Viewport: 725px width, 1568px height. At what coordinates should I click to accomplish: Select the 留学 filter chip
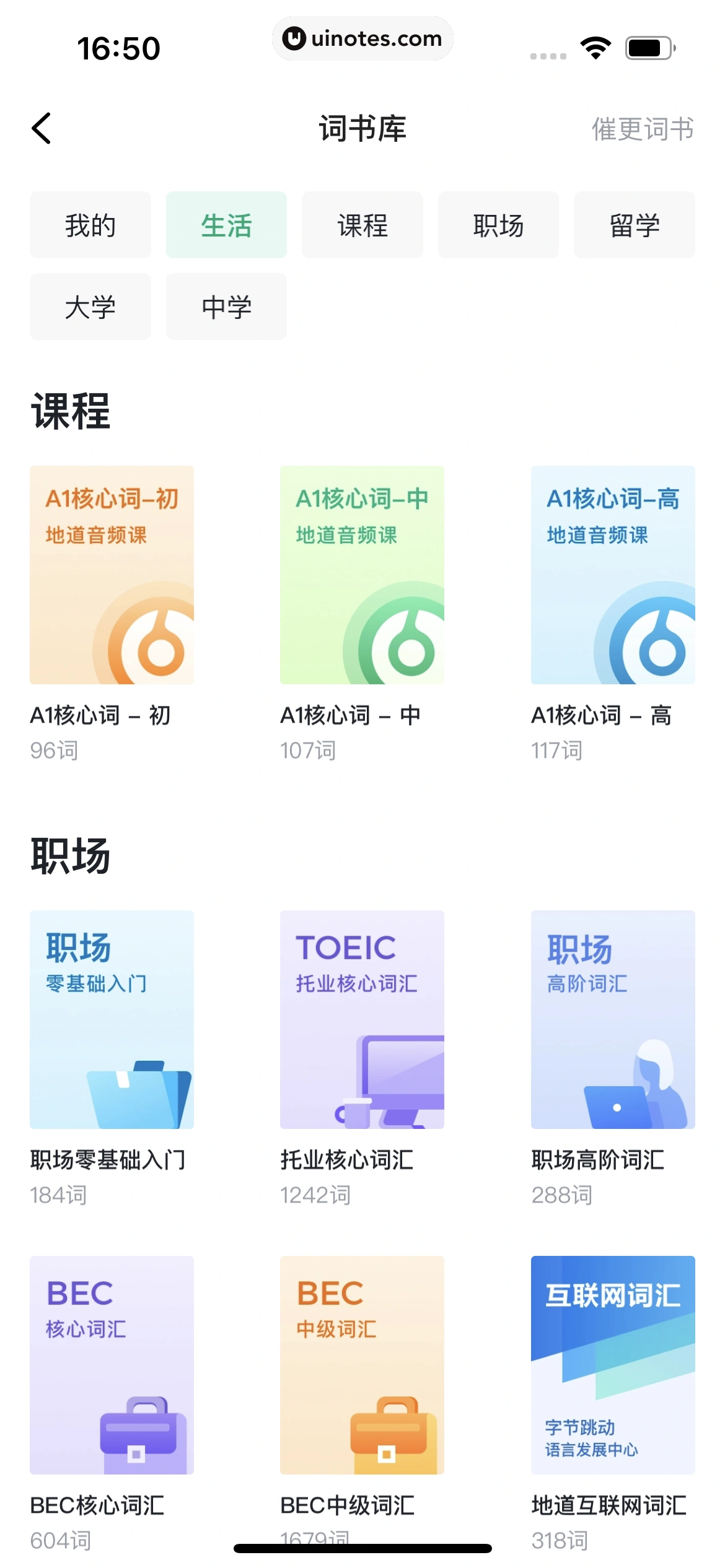coord(635,225)
